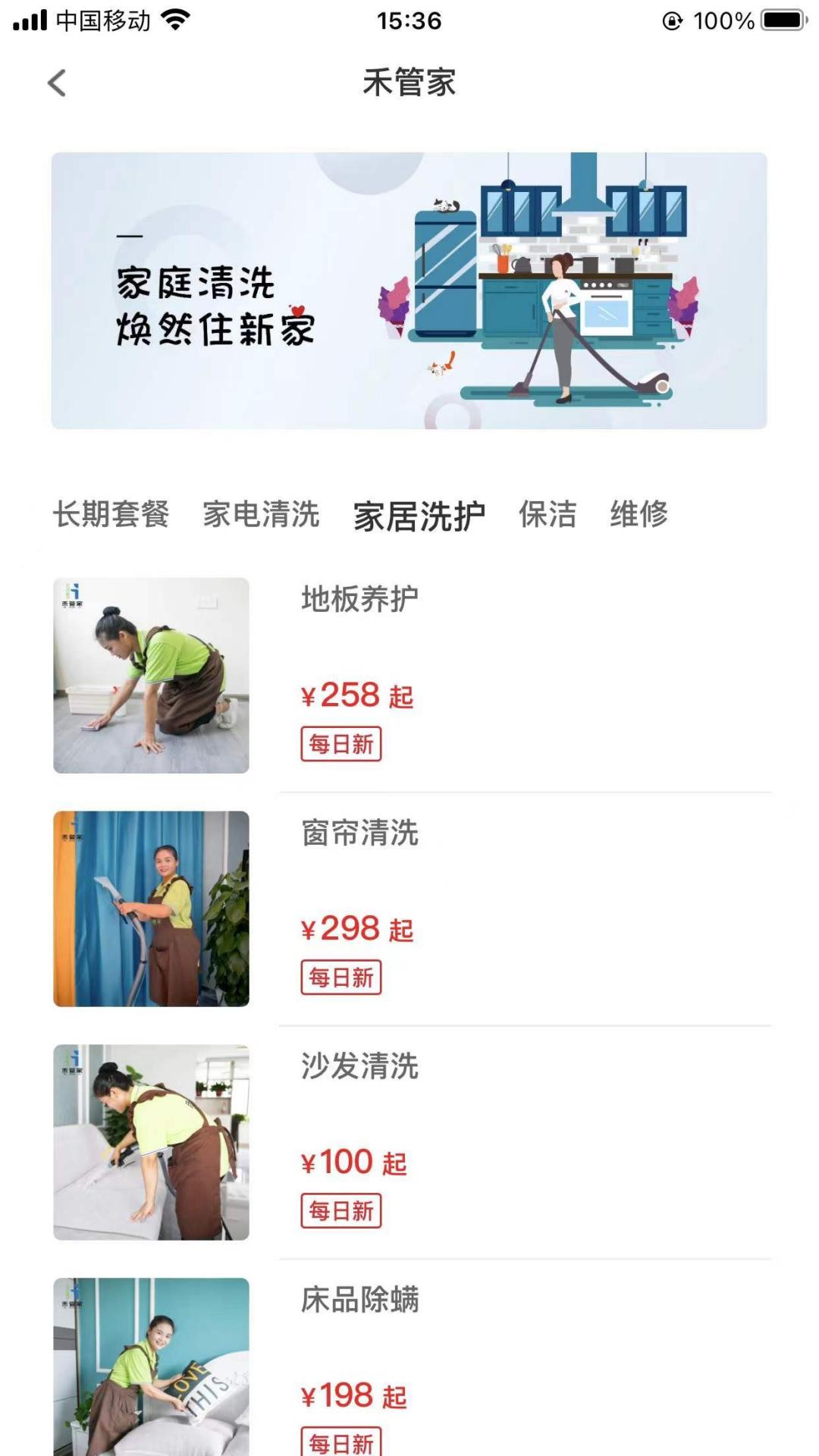Go back using the top-left arrow
819x1456 pixels.
tap(57, 83)
